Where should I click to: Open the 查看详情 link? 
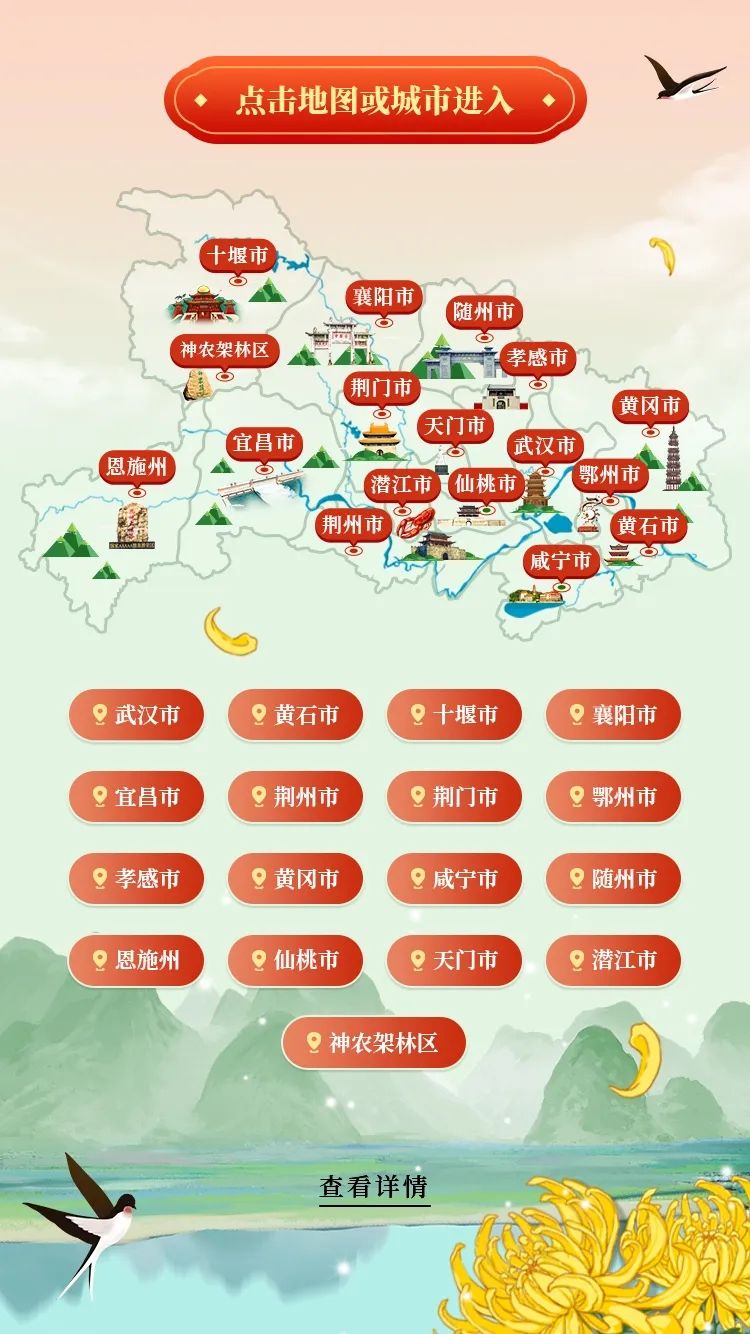[374, 1187]
